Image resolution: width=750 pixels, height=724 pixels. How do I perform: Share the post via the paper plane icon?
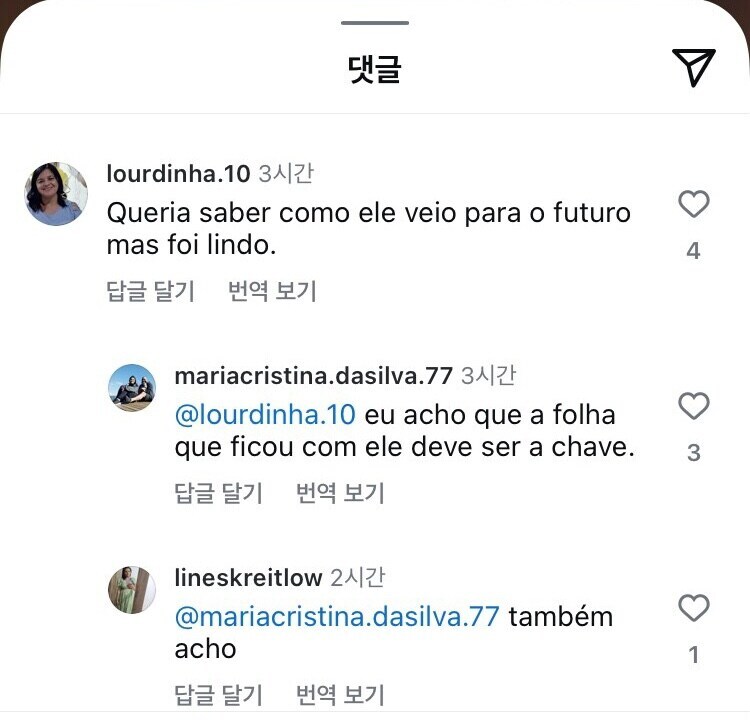693,67
